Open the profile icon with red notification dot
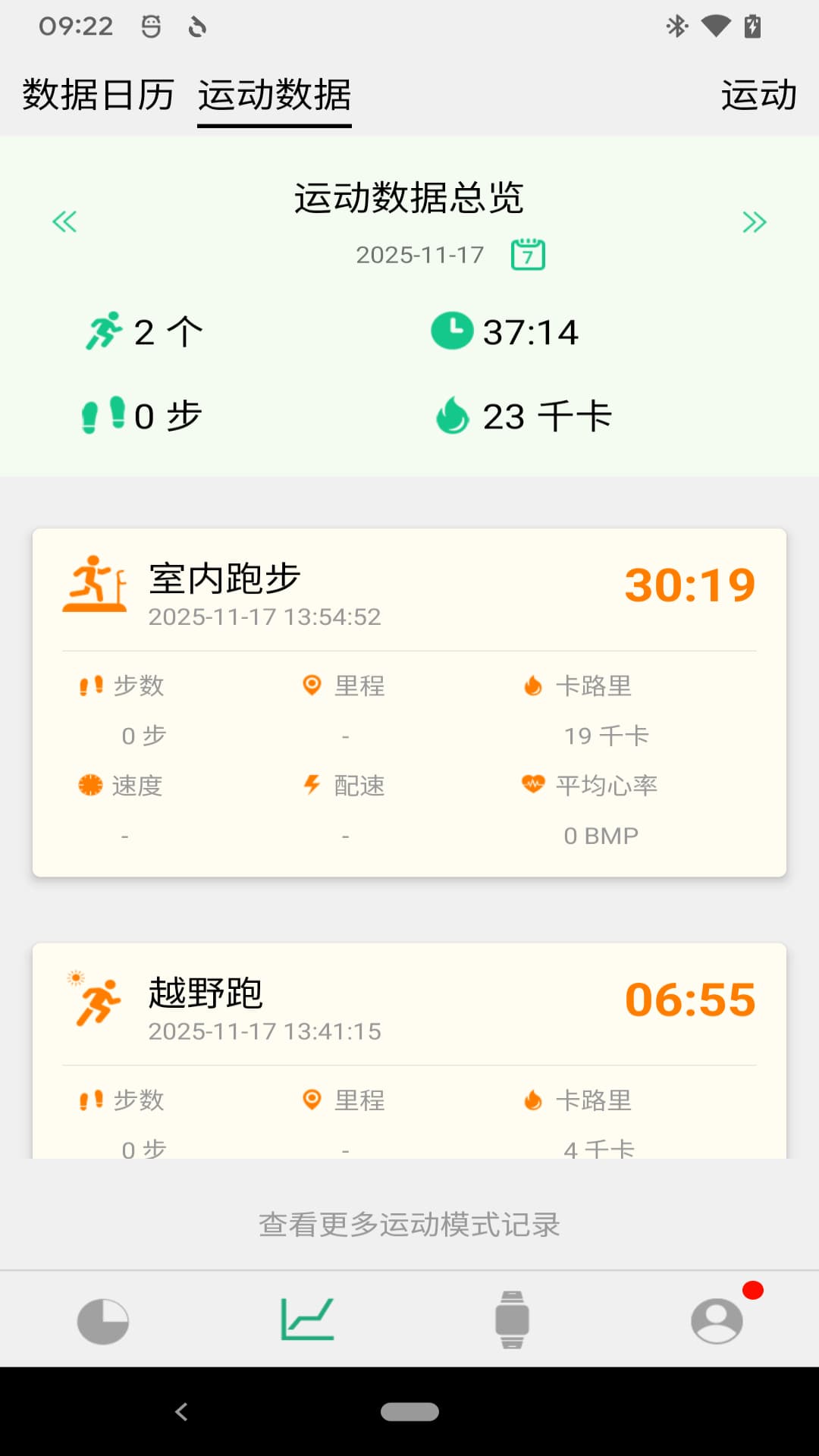819x1456 pixels. 716,1319
